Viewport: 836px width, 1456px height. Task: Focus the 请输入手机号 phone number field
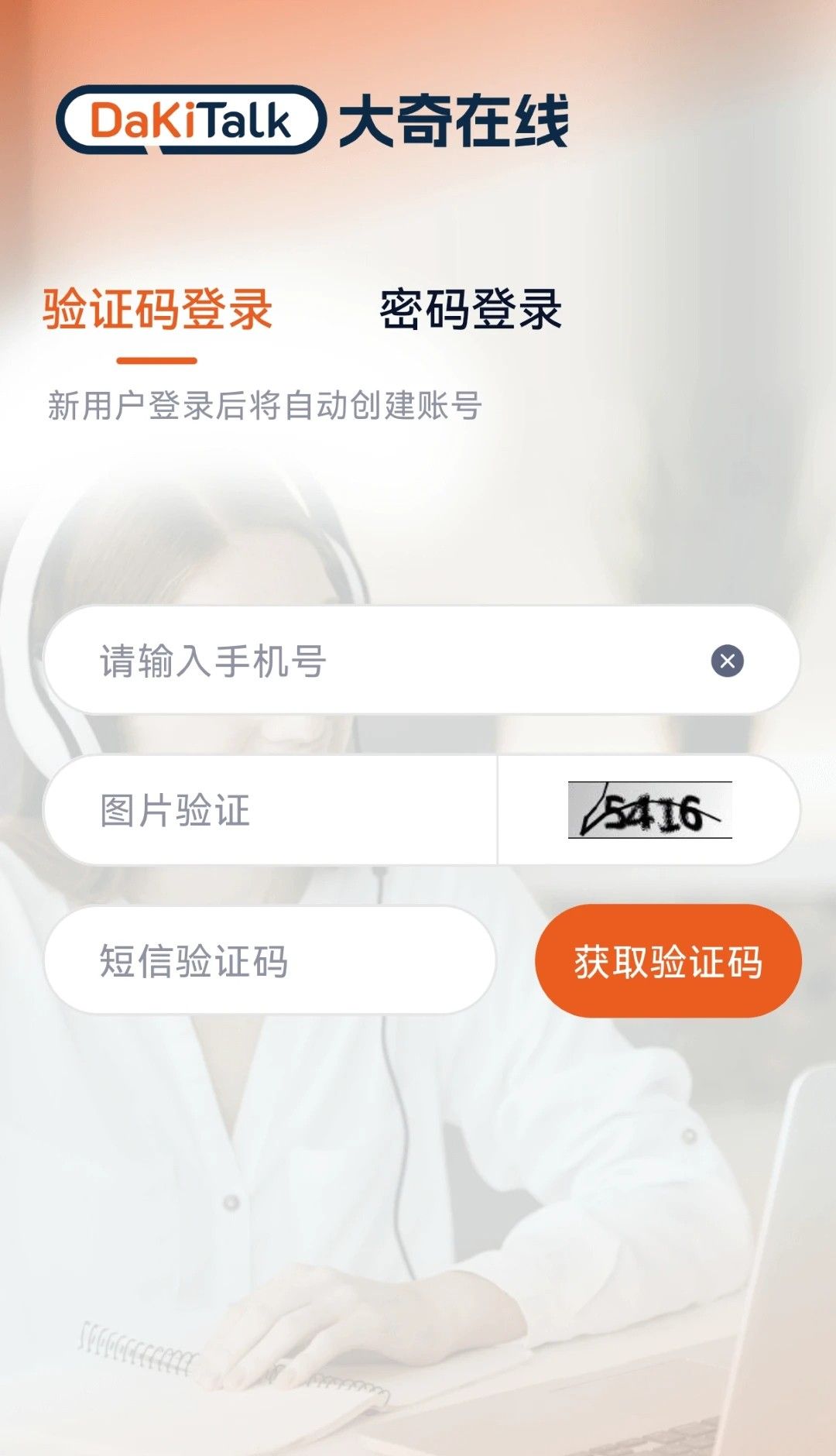point(372,661)
